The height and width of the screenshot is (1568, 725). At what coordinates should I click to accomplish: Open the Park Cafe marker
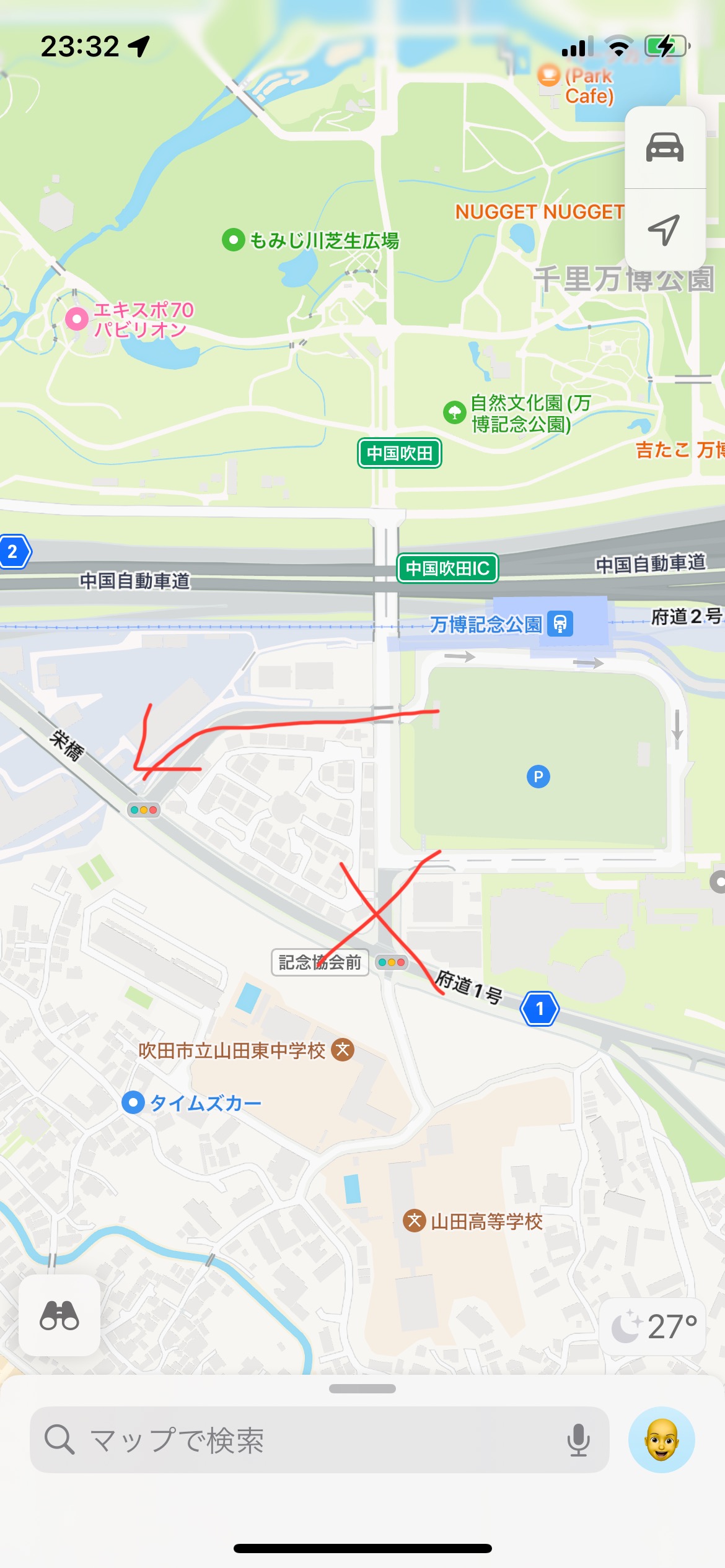tap(548, 76)
